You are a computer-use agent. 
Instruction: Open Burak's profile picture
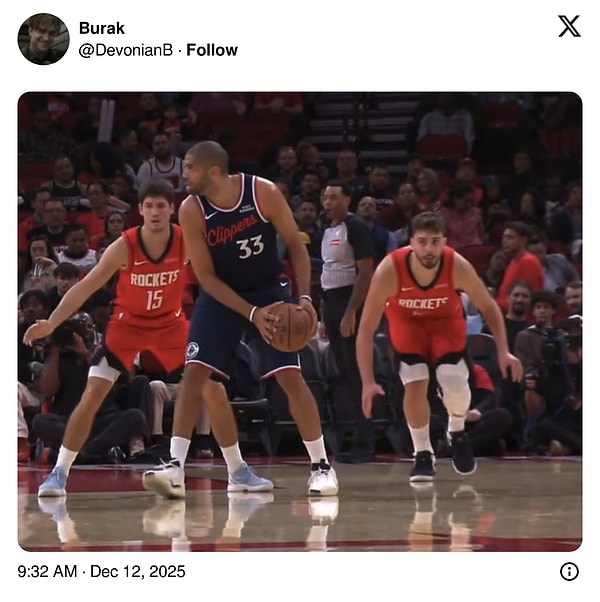43,39
